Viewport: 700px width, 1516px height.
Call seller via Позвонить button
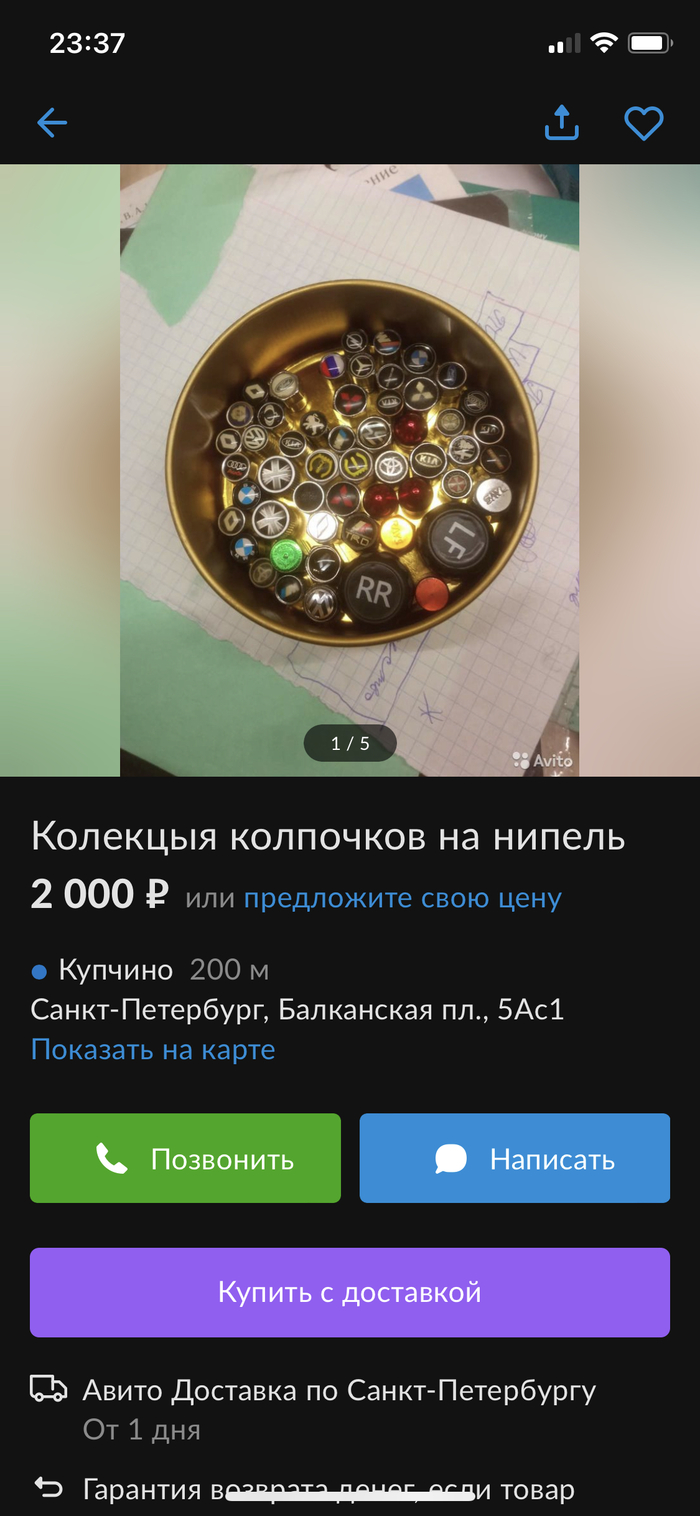pos(185,1158)
